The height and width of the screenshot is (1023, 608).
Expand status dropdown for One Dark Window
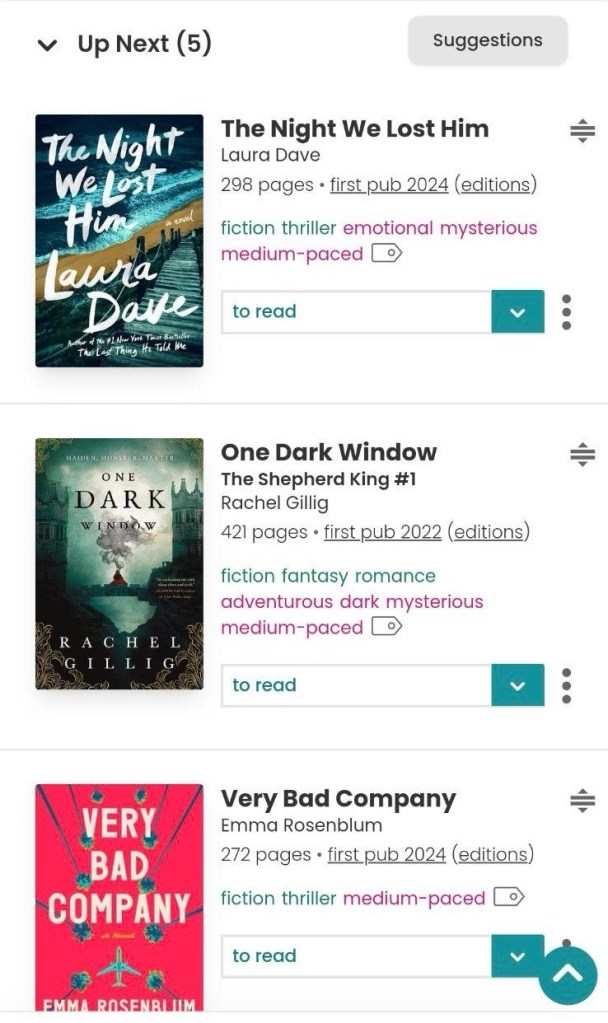point(517,685)
